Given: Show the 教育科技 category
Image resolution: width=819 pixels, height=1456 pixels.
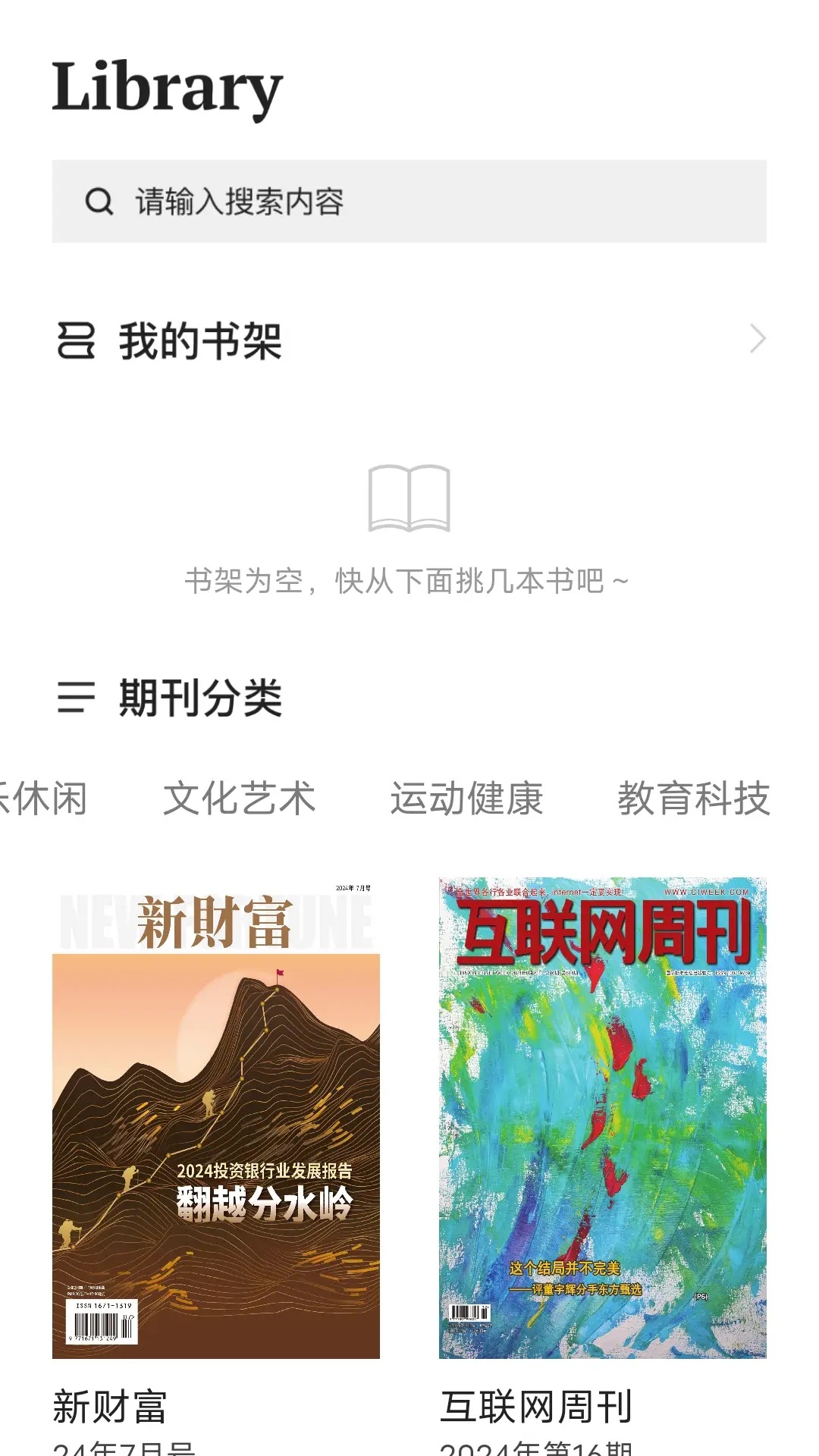Looking at the screenshot, I should [x=693, y=799].
